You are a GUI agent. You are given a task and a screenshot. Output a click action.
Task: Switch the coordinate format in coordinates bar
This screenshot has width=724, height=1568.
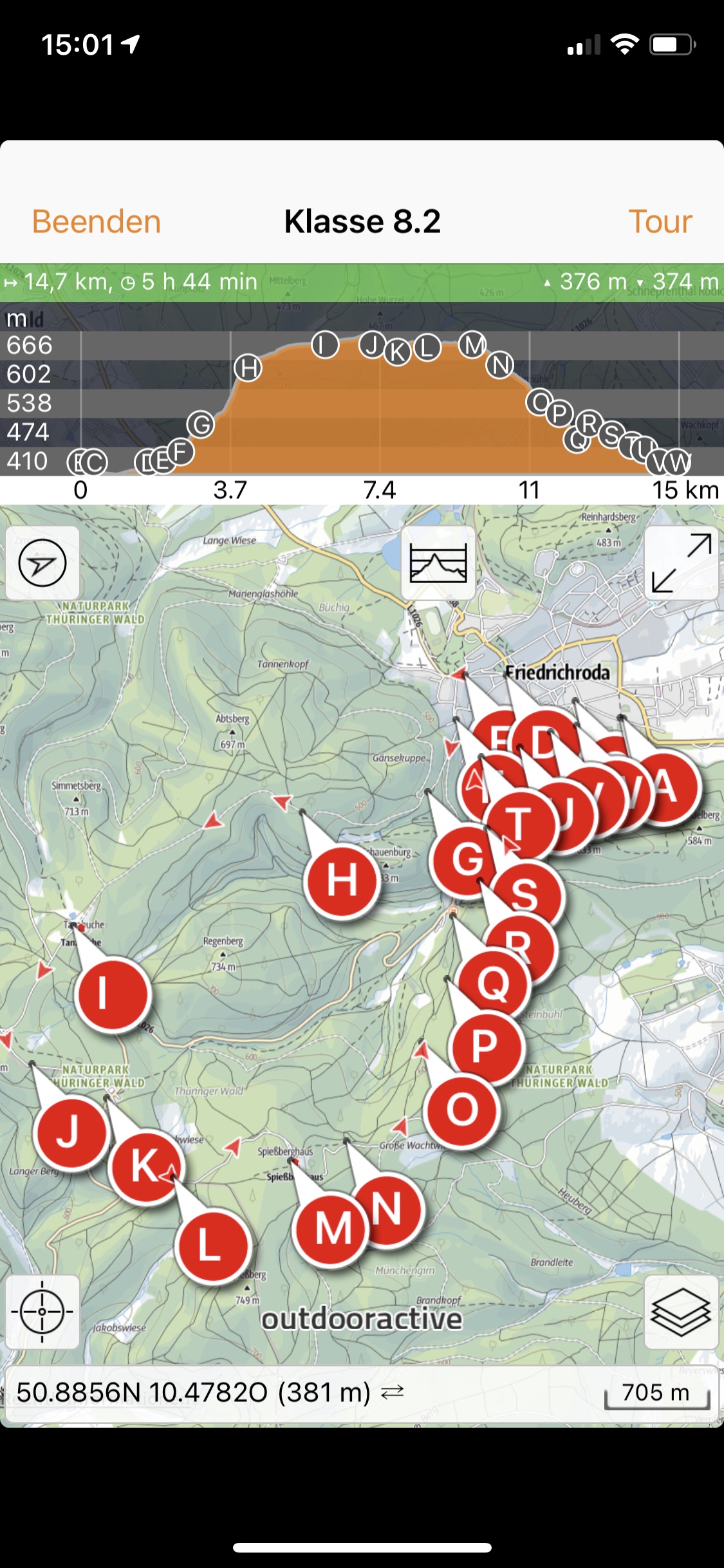(392, 1392)
